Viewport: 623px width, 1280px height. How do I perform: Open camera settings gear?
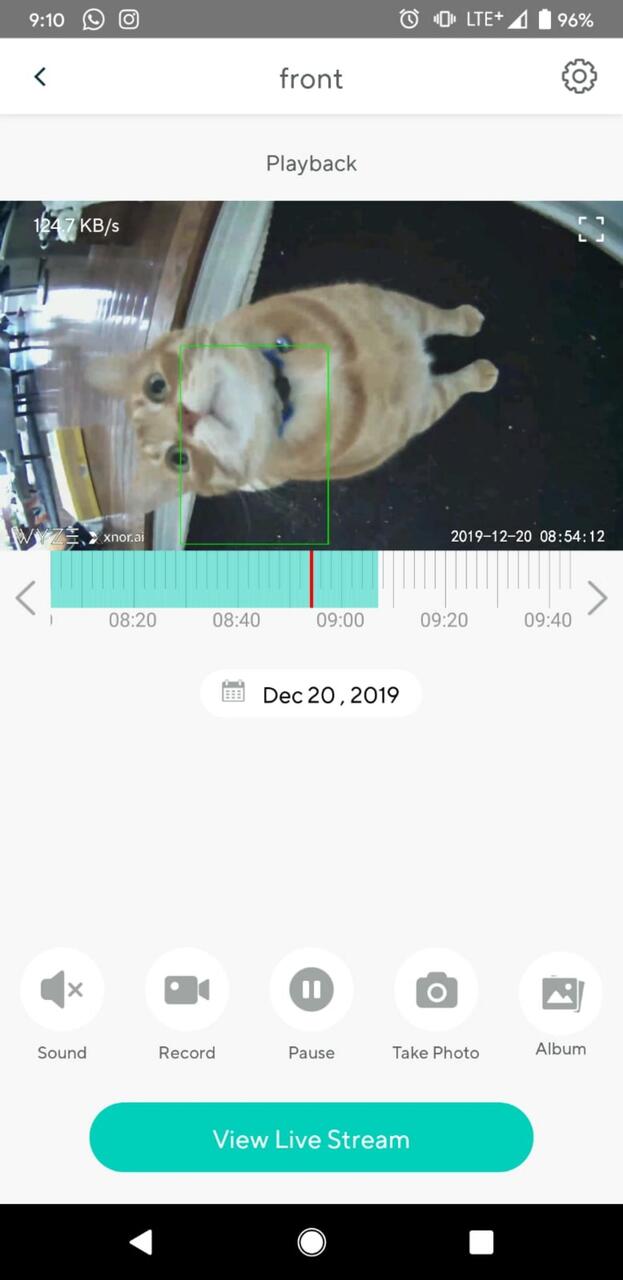pos(579,77)
